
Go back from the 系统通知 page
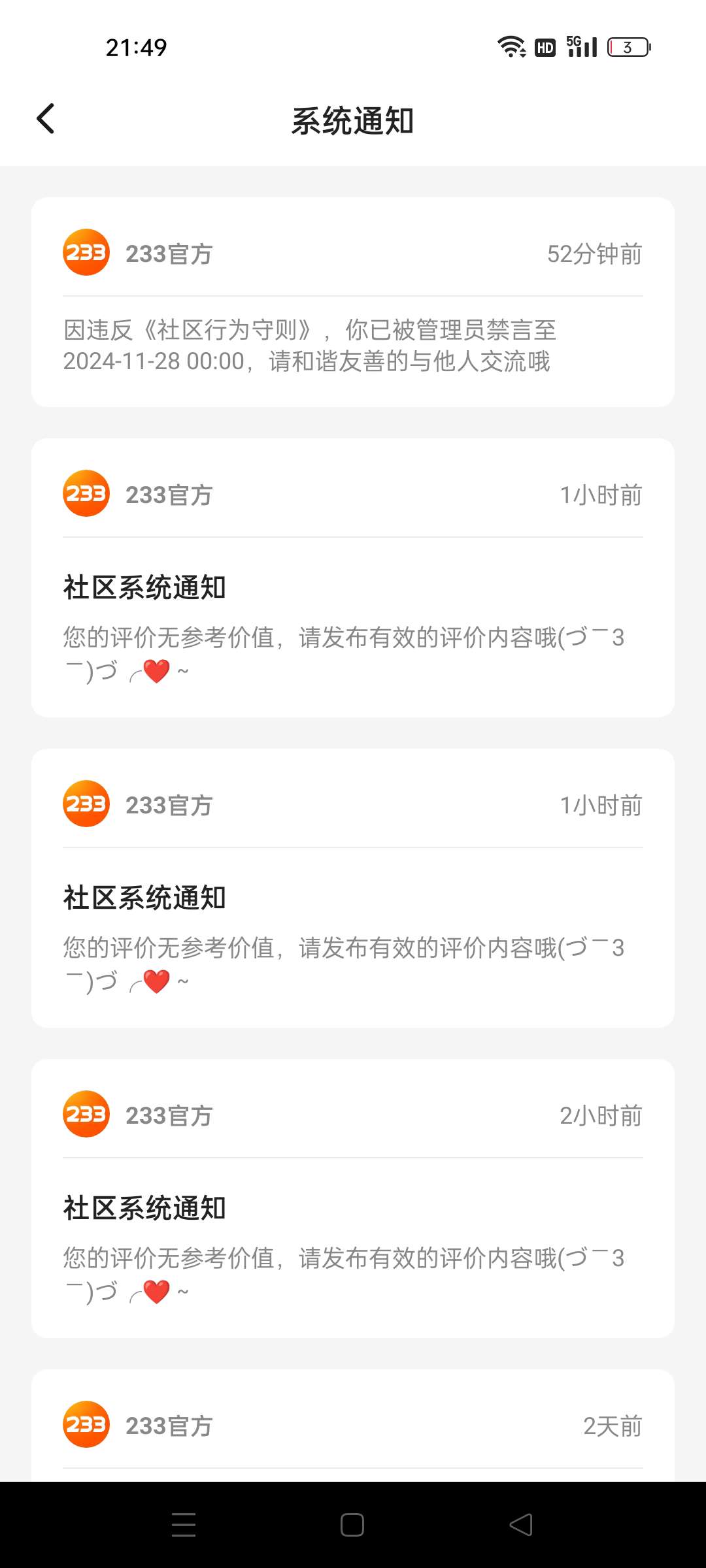click(x=46, y=119)
